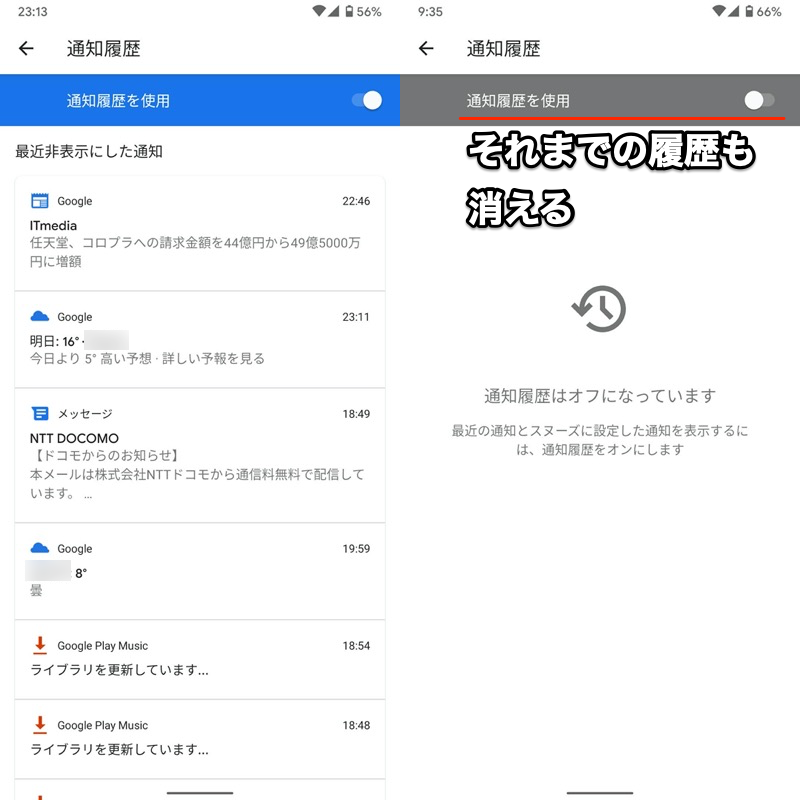
Task: Open the Google Play Music notification from 18:54
Action: tap(200, 658)
